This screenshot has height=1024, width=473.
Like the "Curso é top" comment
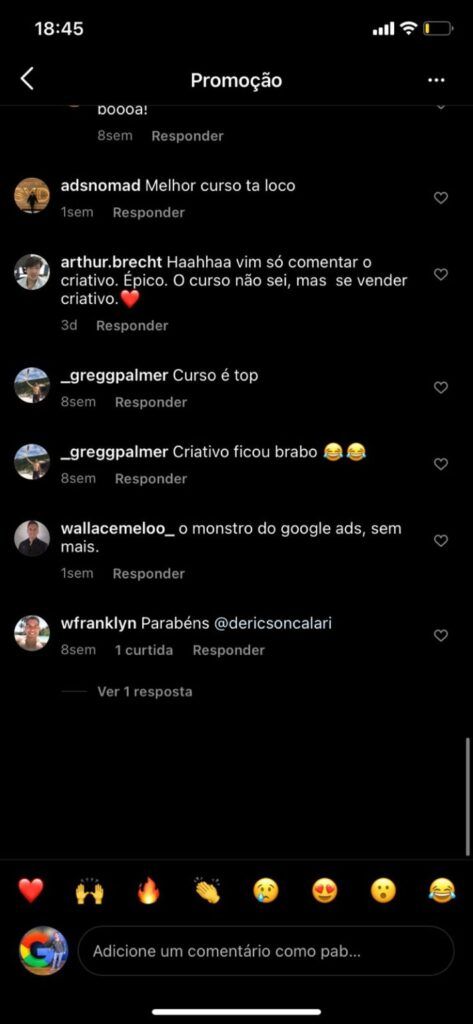(441, 387)
